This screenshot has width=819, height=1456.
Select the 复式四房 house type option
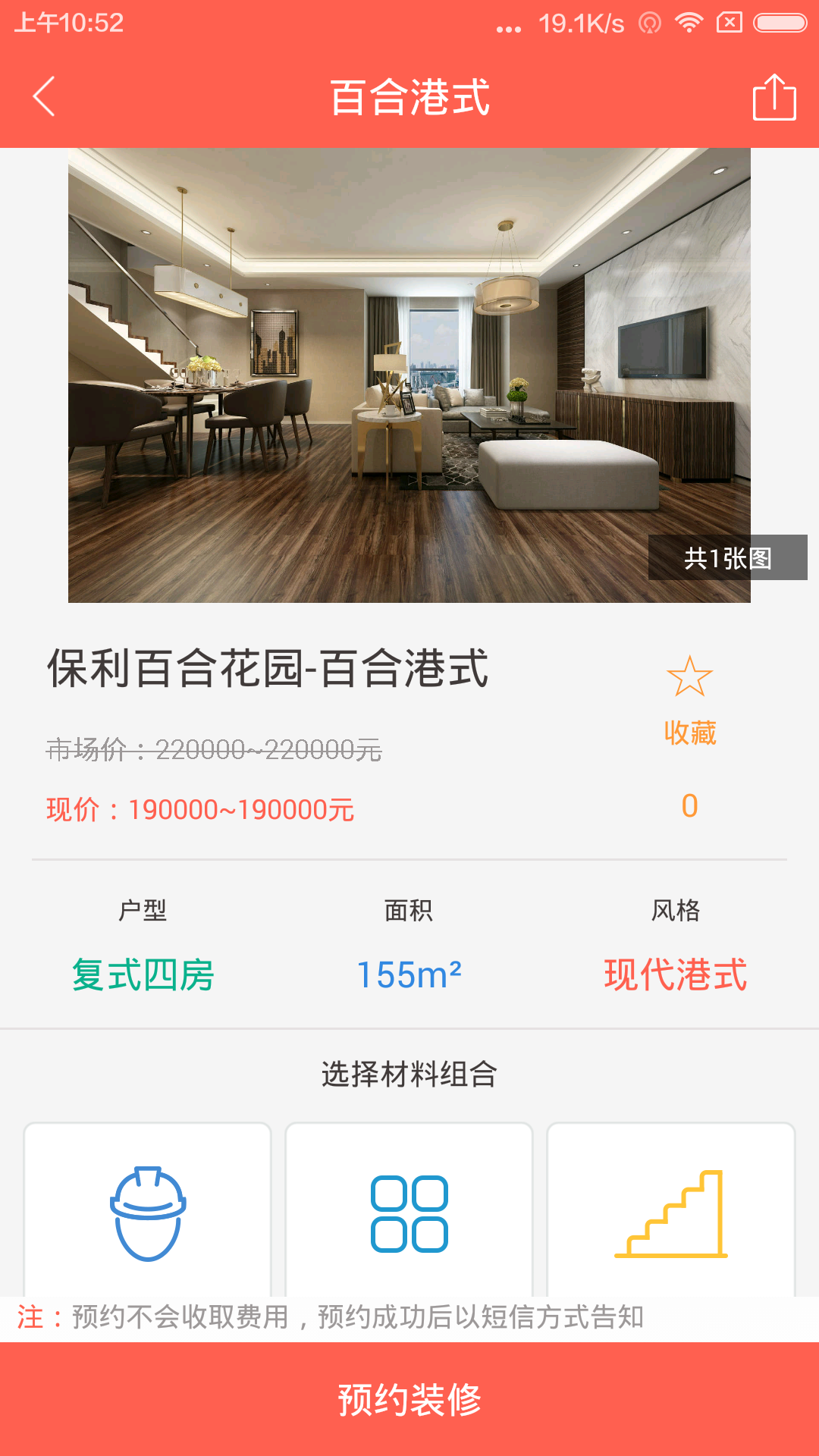144,974
